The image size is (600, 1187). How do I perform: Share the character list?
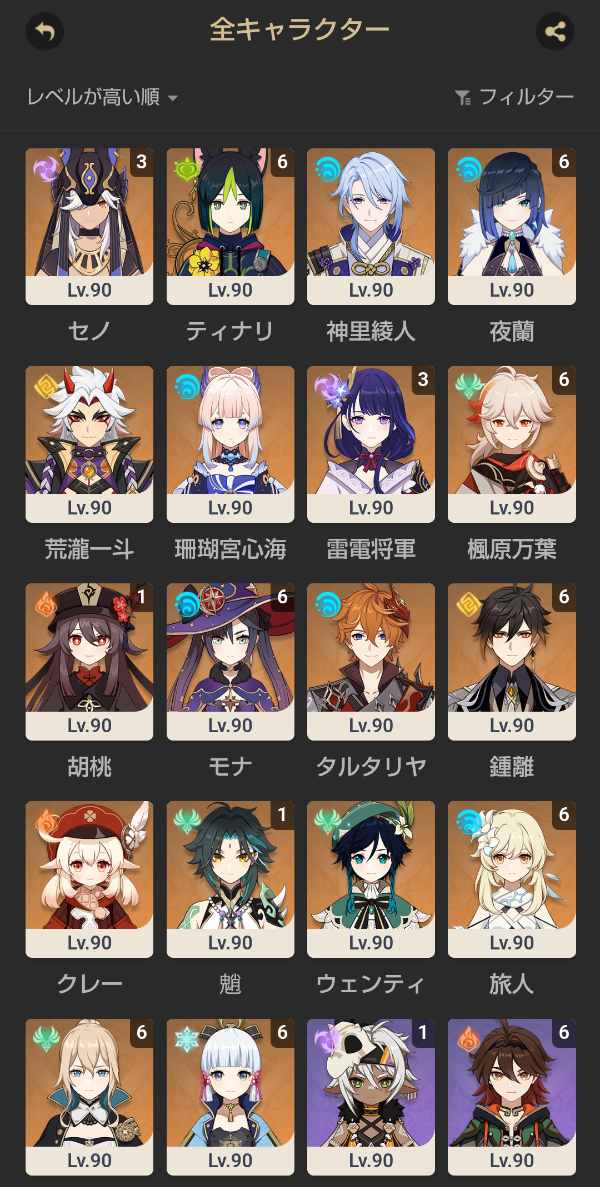[555, 31]
